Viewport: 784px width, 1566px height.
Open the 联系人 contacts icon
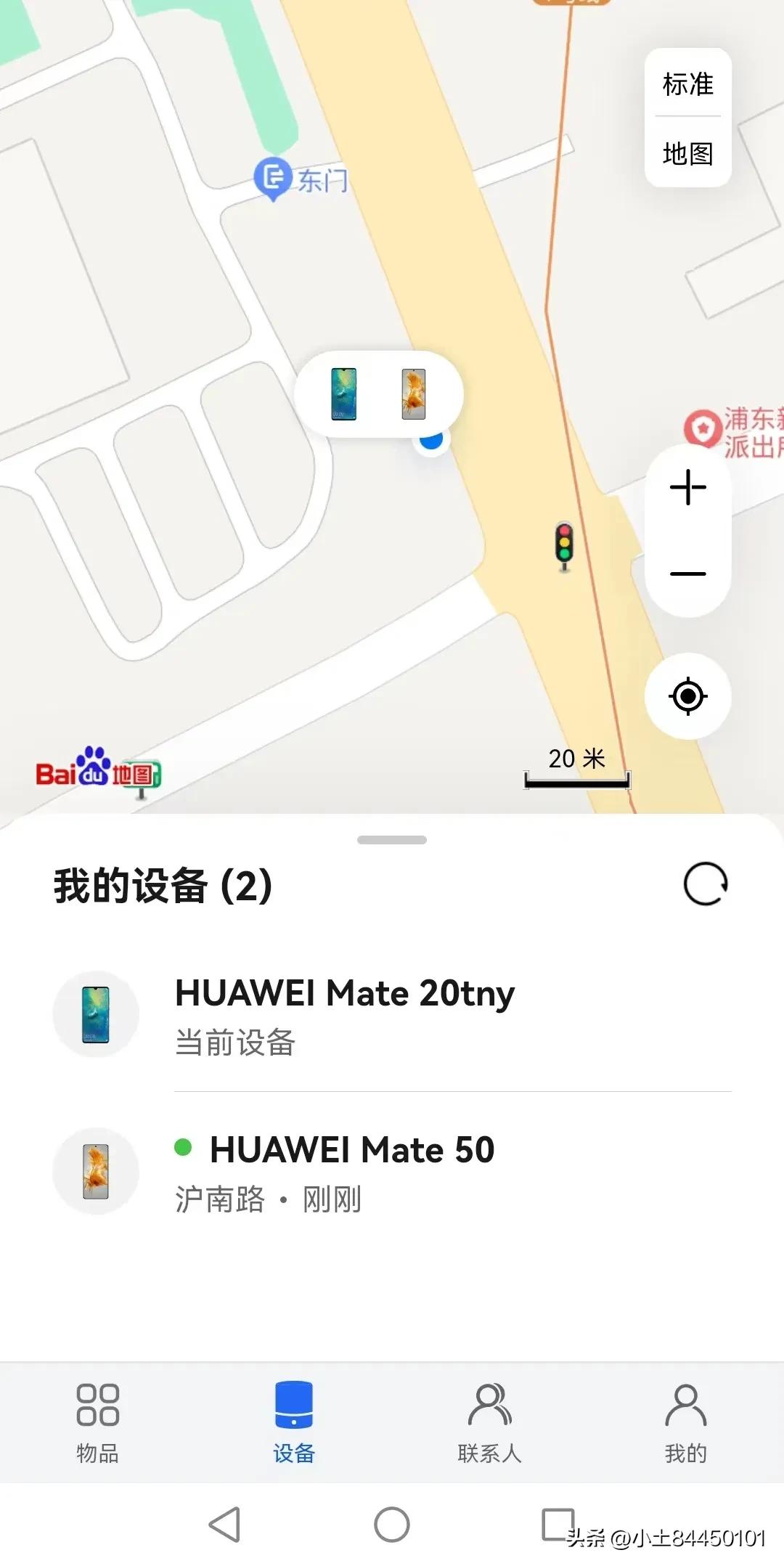490,1408
